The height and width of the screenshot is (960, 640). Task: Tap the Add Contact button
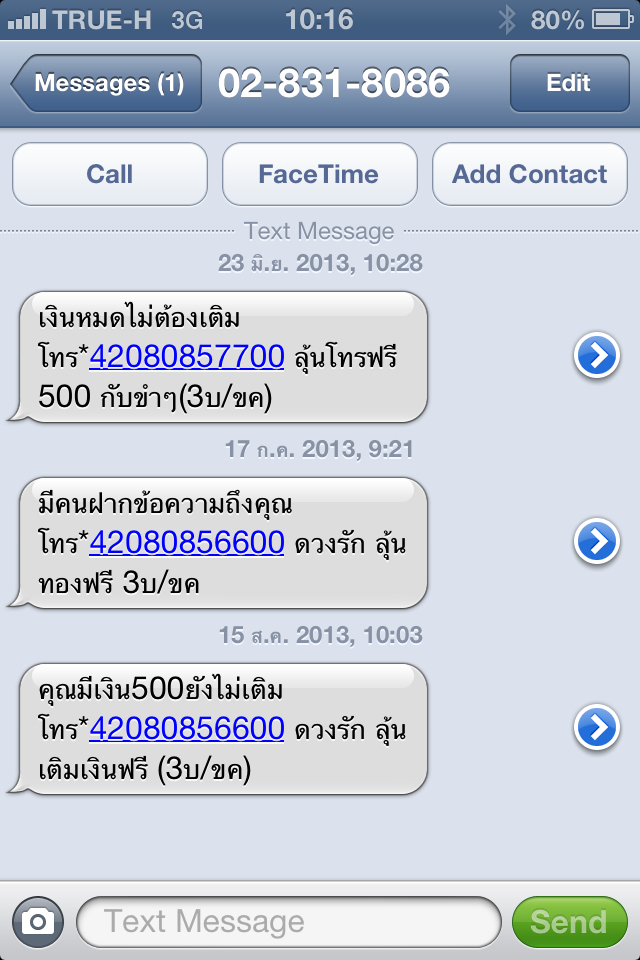(530, 174)
